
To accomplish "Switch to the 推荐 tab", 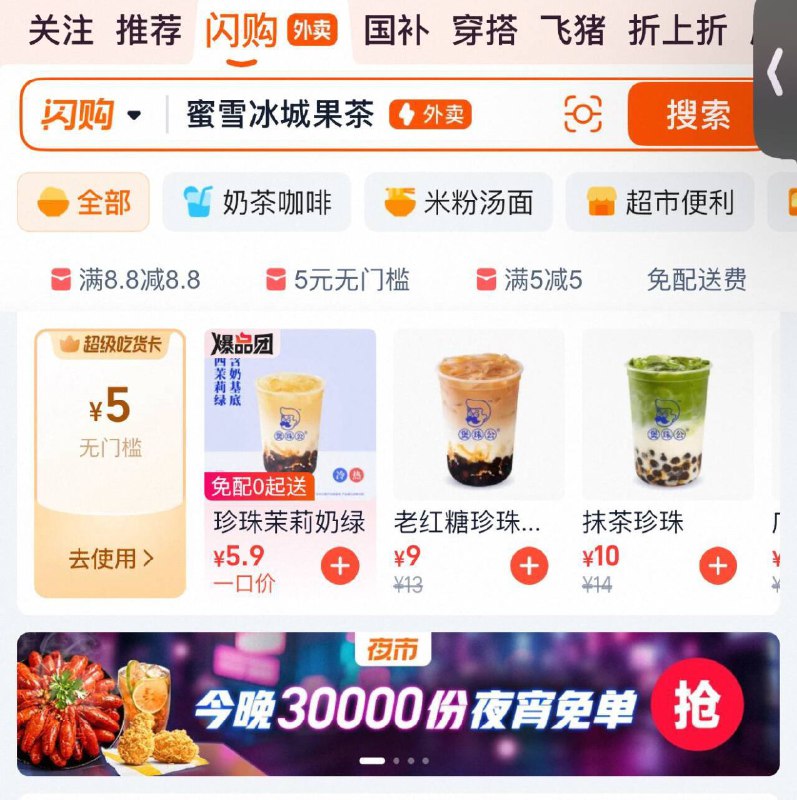I will click(x=146, y=29).
